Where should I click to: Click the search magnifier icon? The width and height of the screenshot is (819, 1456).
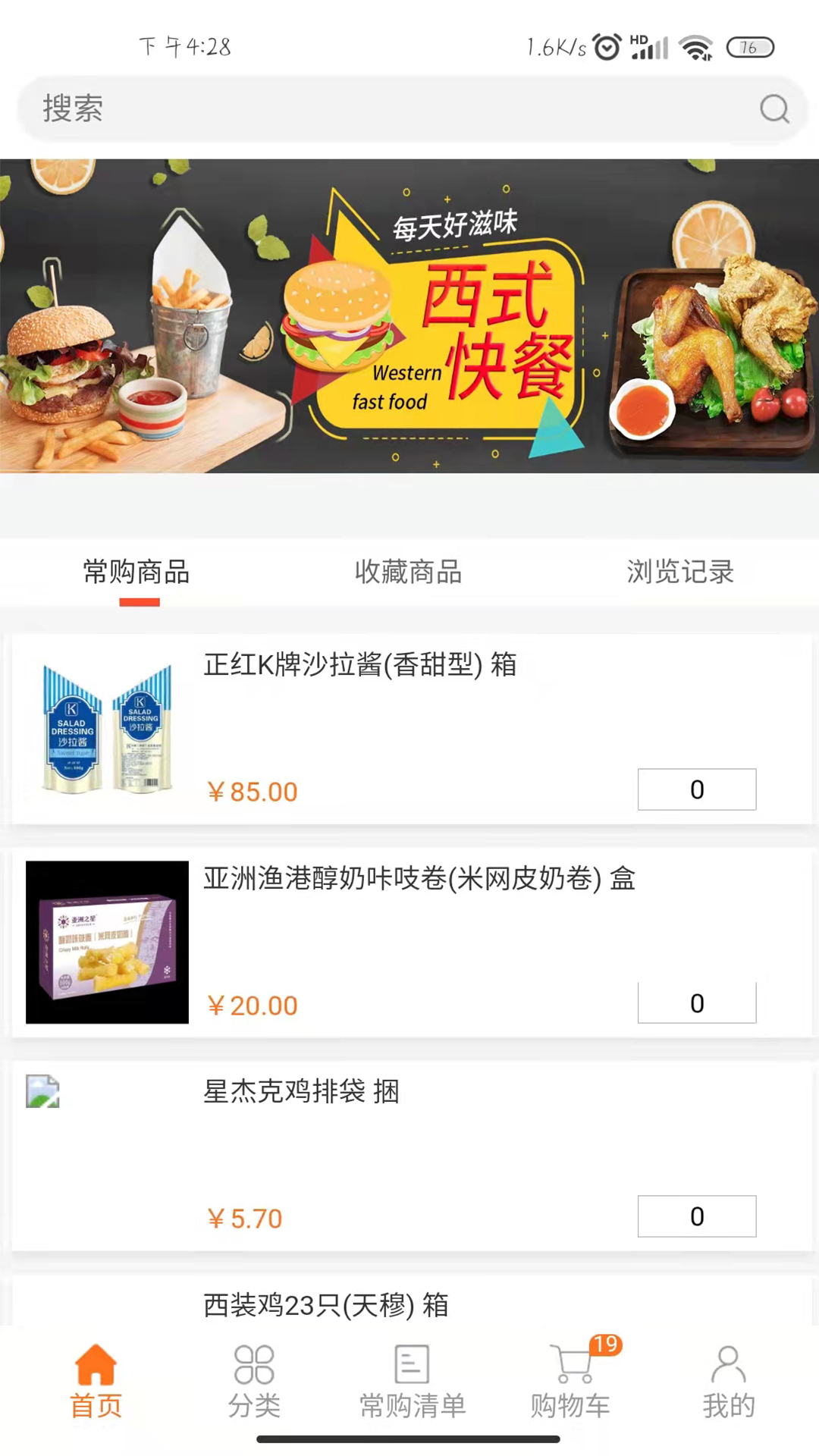coord(773,109)
